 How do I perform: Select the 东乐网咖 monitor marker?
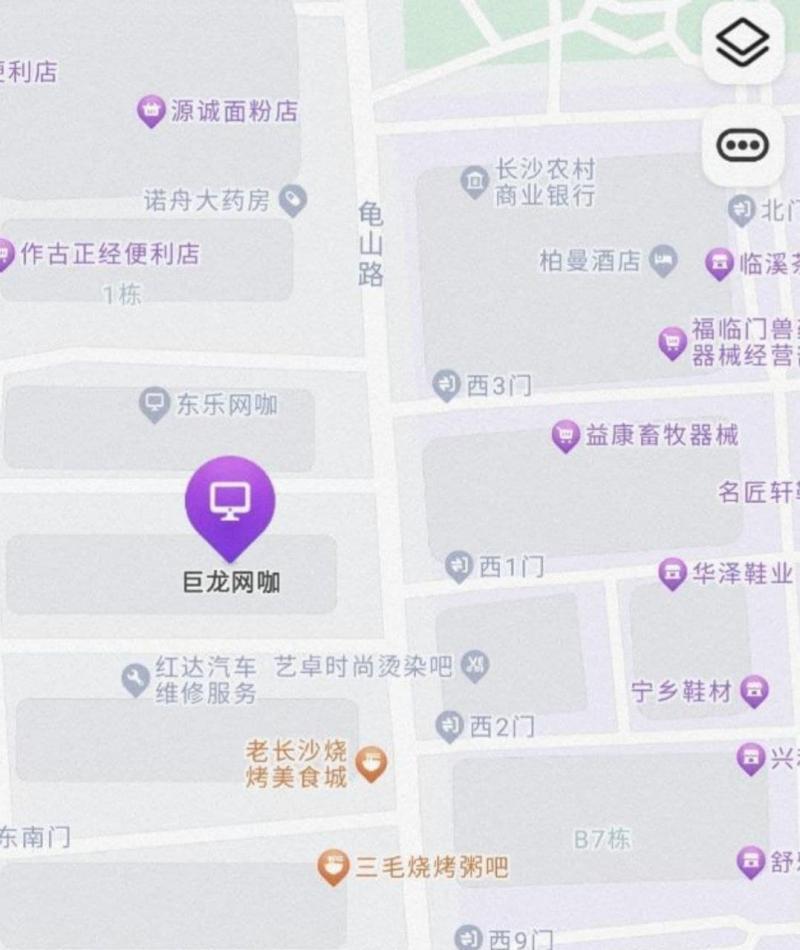tap(155, 404)
